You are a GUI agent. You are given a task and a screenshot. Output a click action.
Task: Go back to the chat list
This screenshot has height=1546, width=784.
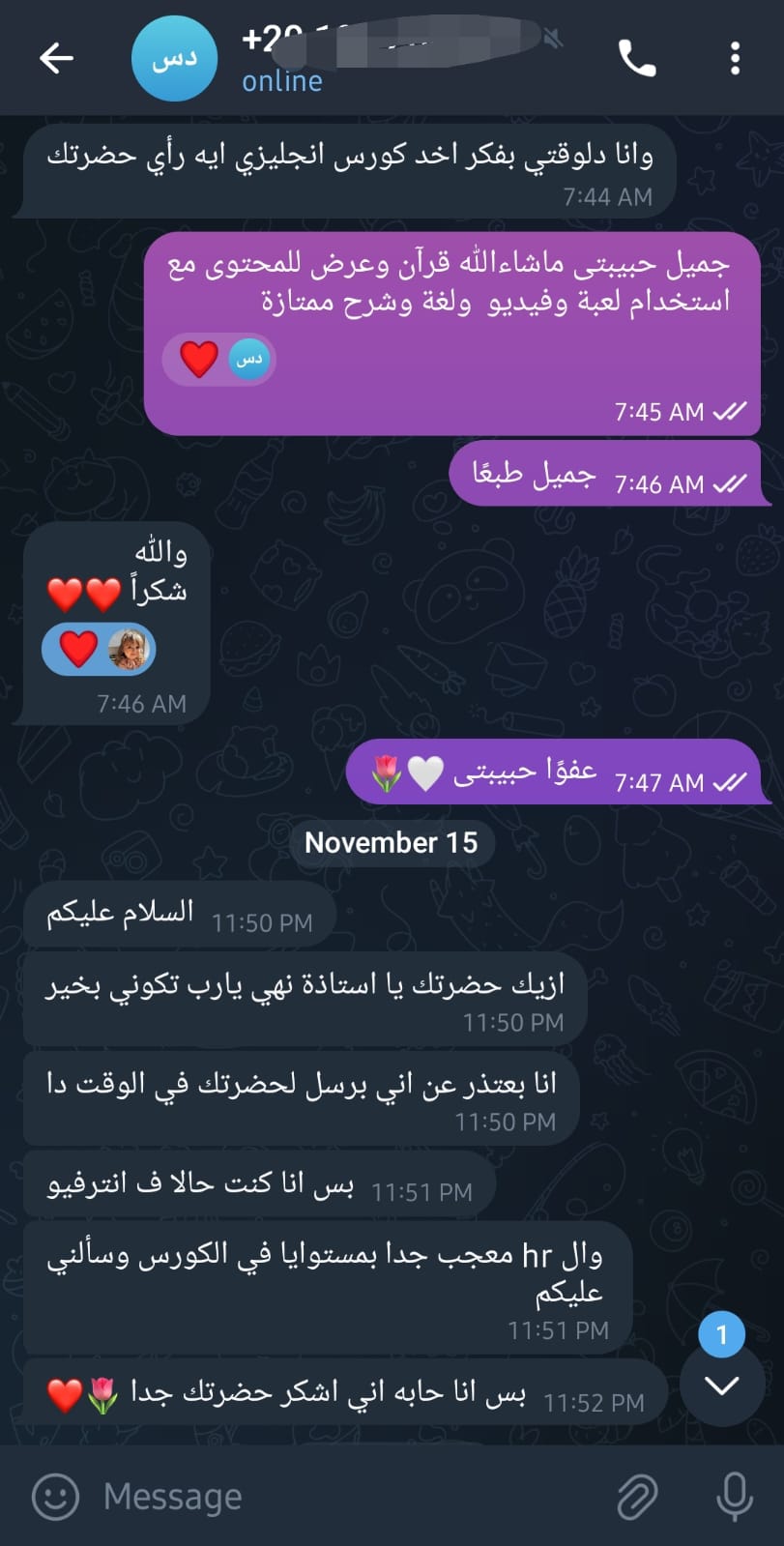coord(56,59)
